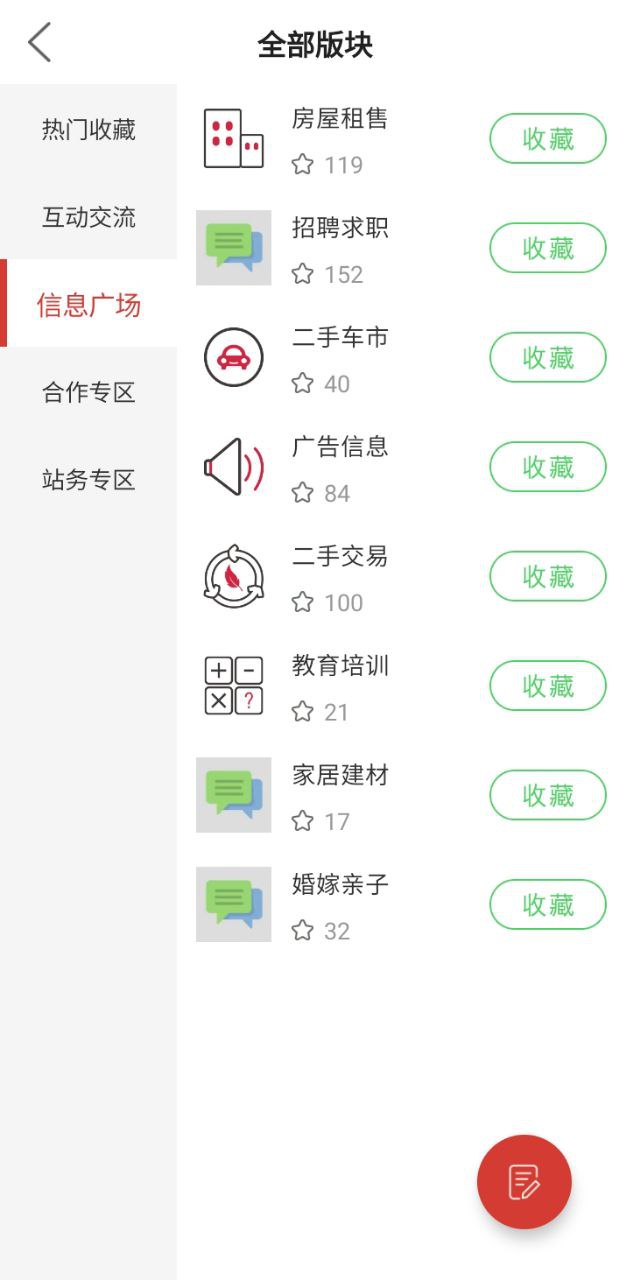The image size is (630, 1280).
Task: Switch to the 热门收藏 category
Action: coord(88,130)
